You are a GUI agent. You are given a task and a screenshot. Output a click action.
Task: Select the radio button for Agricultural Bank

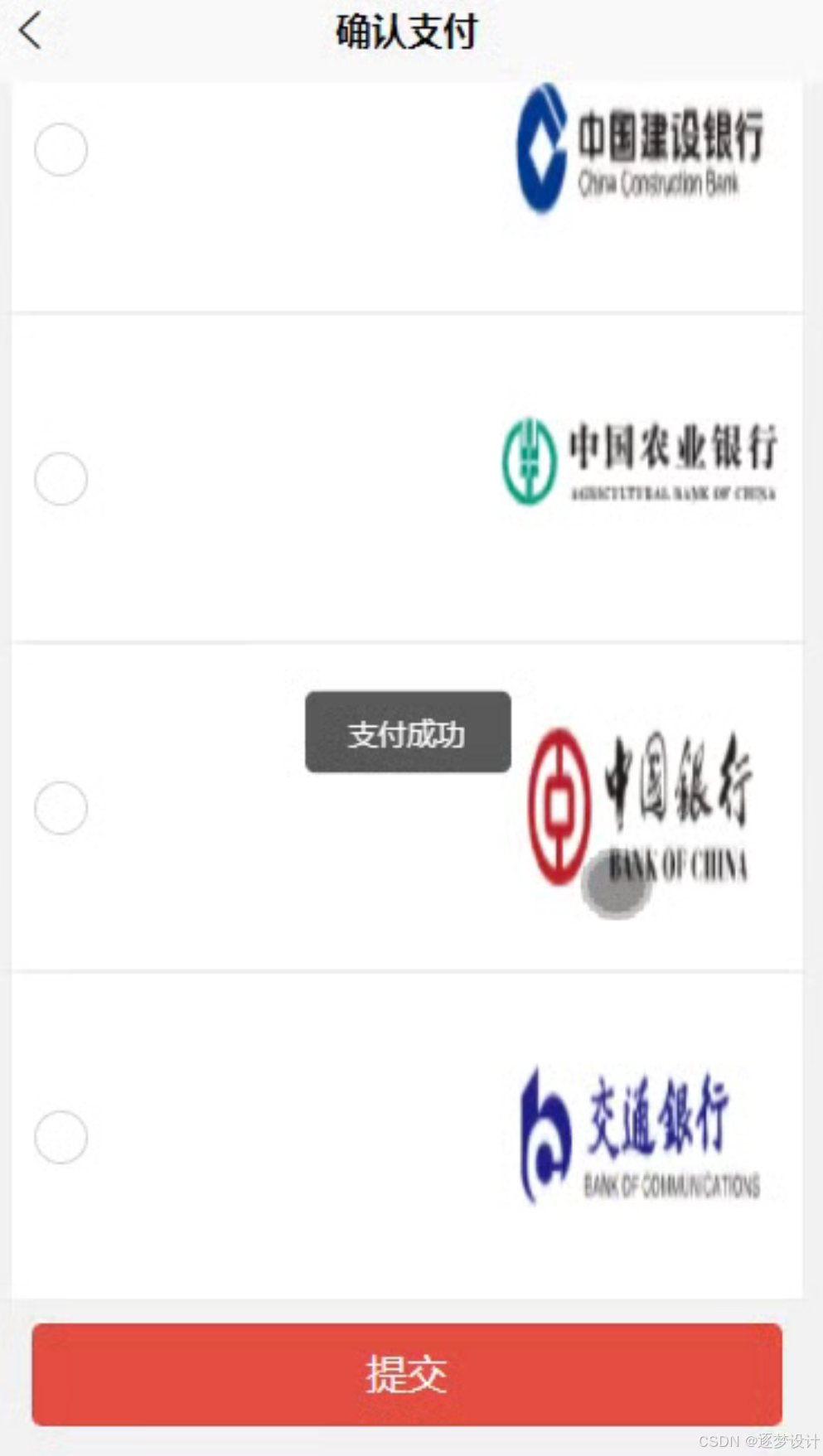(60, 479)
